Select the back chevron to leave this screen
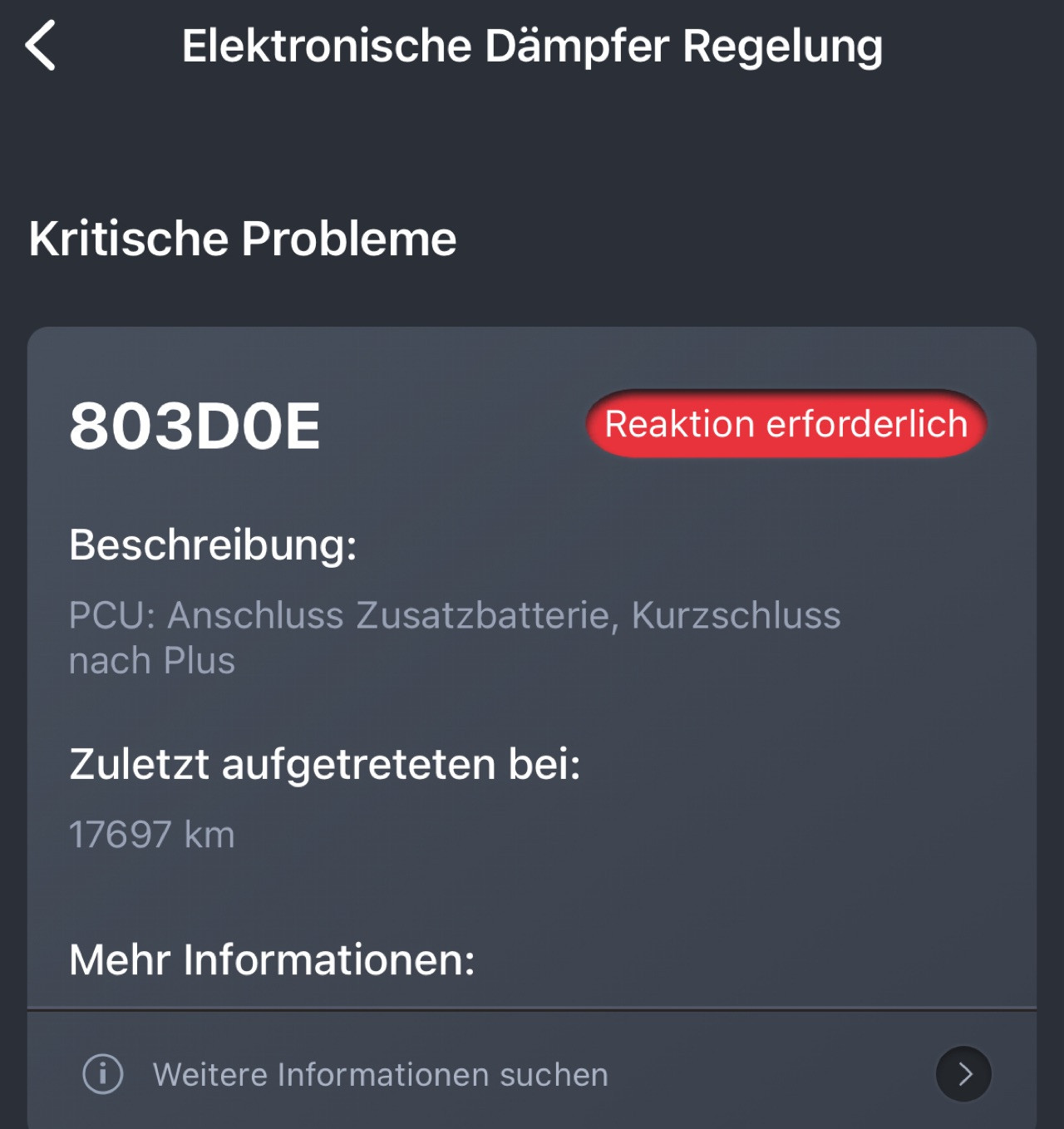The image size is (1064, 1129). click(39, 48)
